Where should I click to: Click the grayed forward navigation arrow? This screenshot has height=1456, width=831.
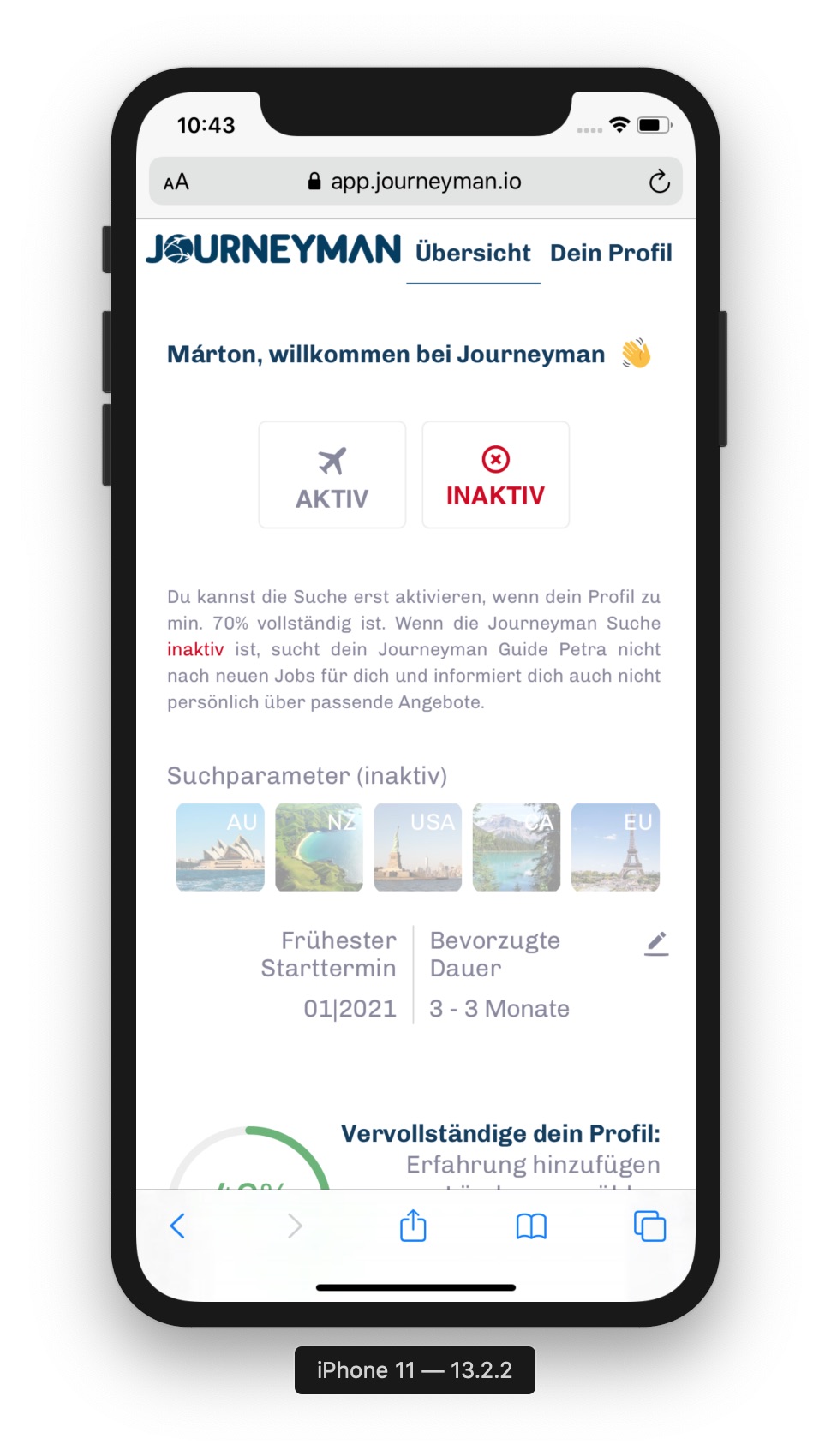point(296,1226)
